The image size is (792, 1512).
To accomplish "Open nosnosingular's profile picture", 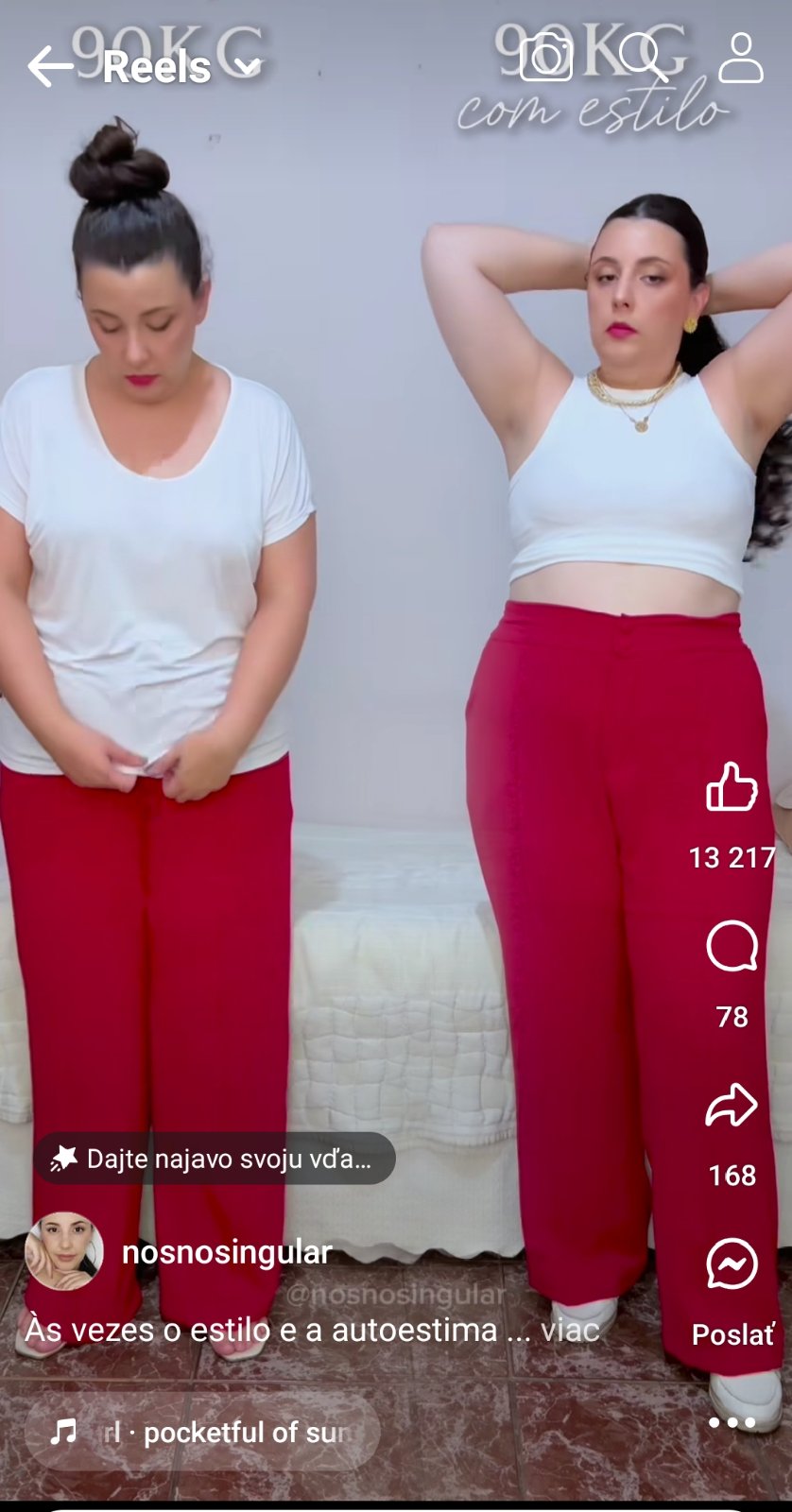I will pyautogui.click(x=64, y=1251).
